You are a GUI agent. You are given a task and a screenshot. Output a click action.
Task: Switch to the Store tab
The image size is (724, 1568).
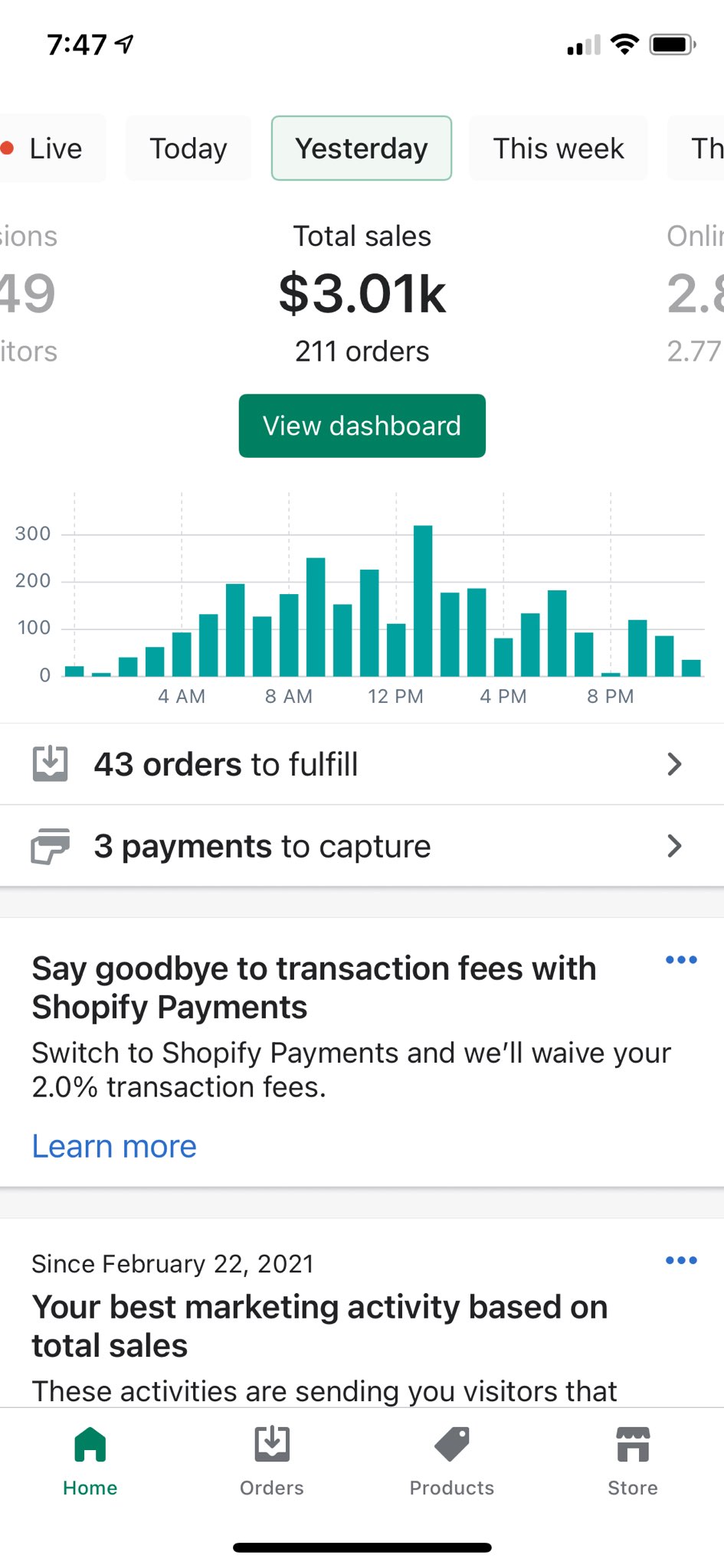tap(633, 1461)
